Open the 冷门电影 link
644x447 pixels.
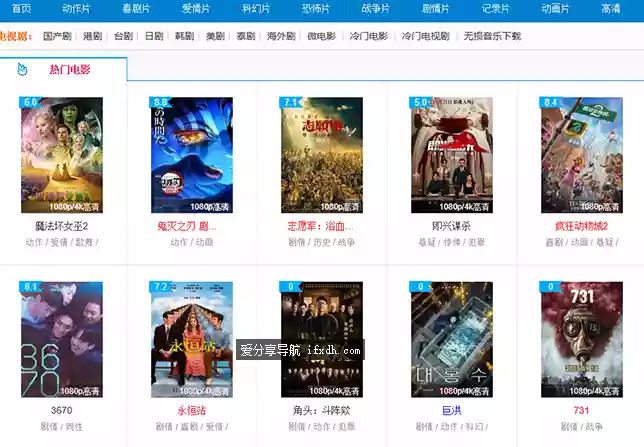[369, 35]
